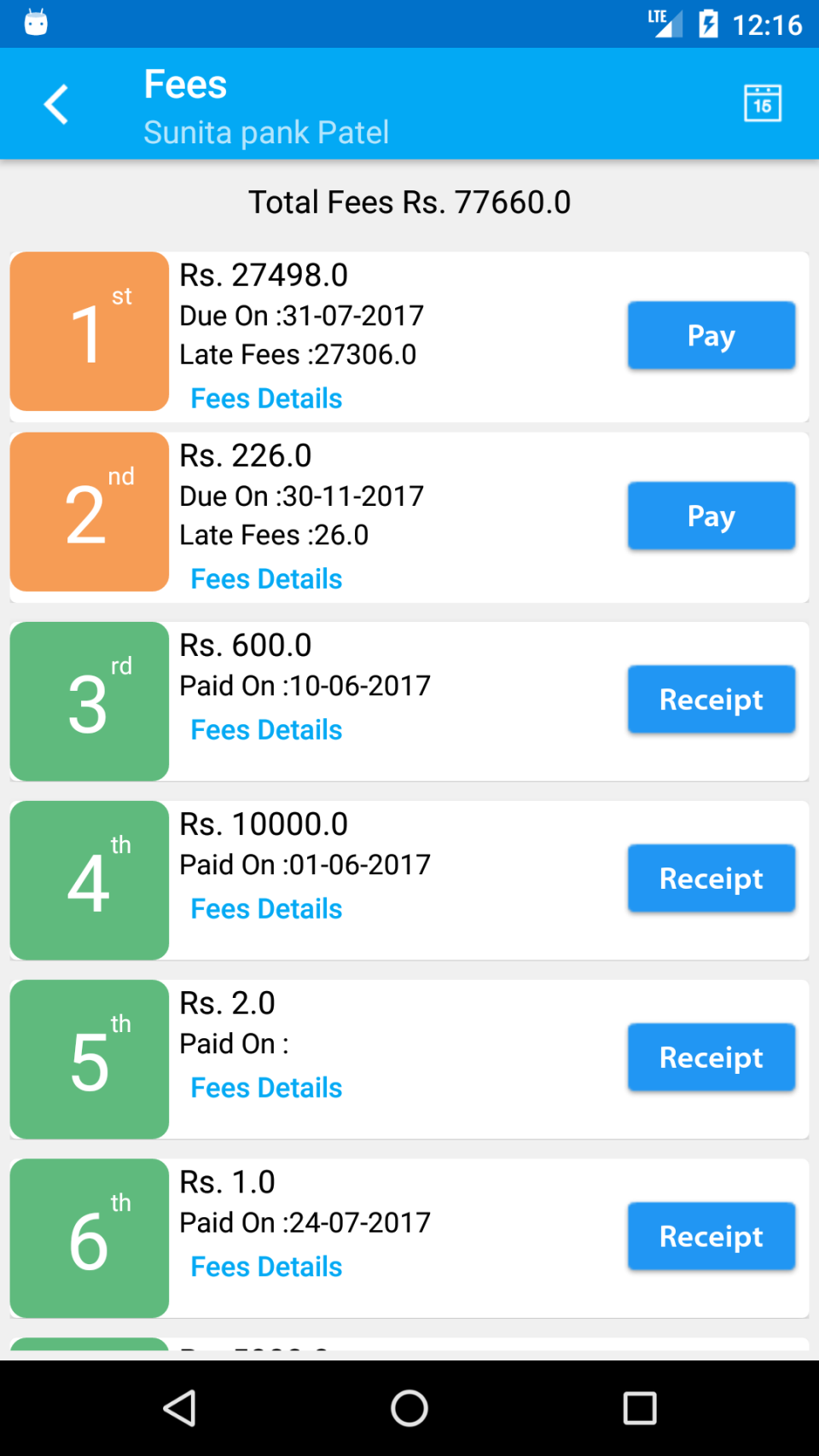
Task: Tap the home circle navigation button
Action: point(409,1407)
